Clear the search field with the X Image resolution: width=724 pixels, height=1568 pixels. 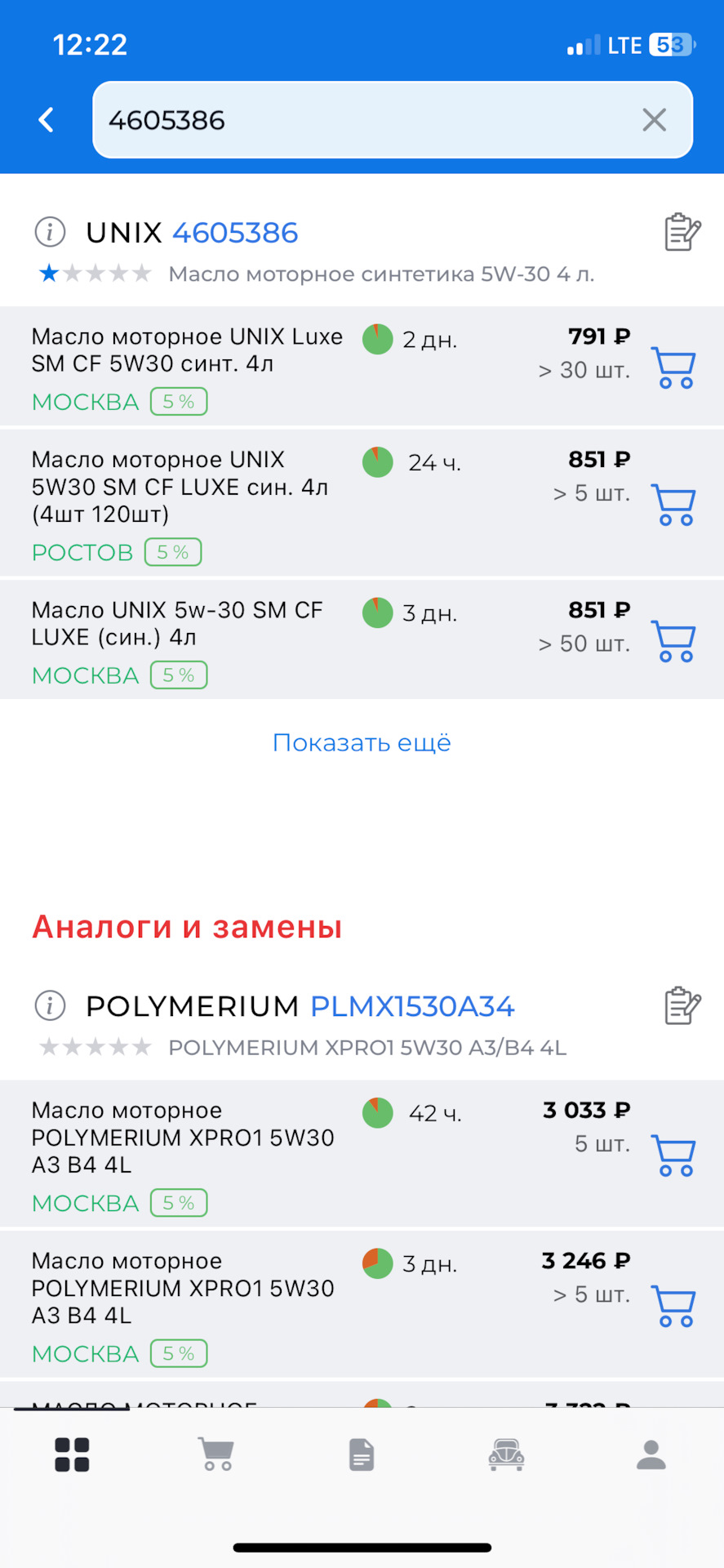point(653,119)
